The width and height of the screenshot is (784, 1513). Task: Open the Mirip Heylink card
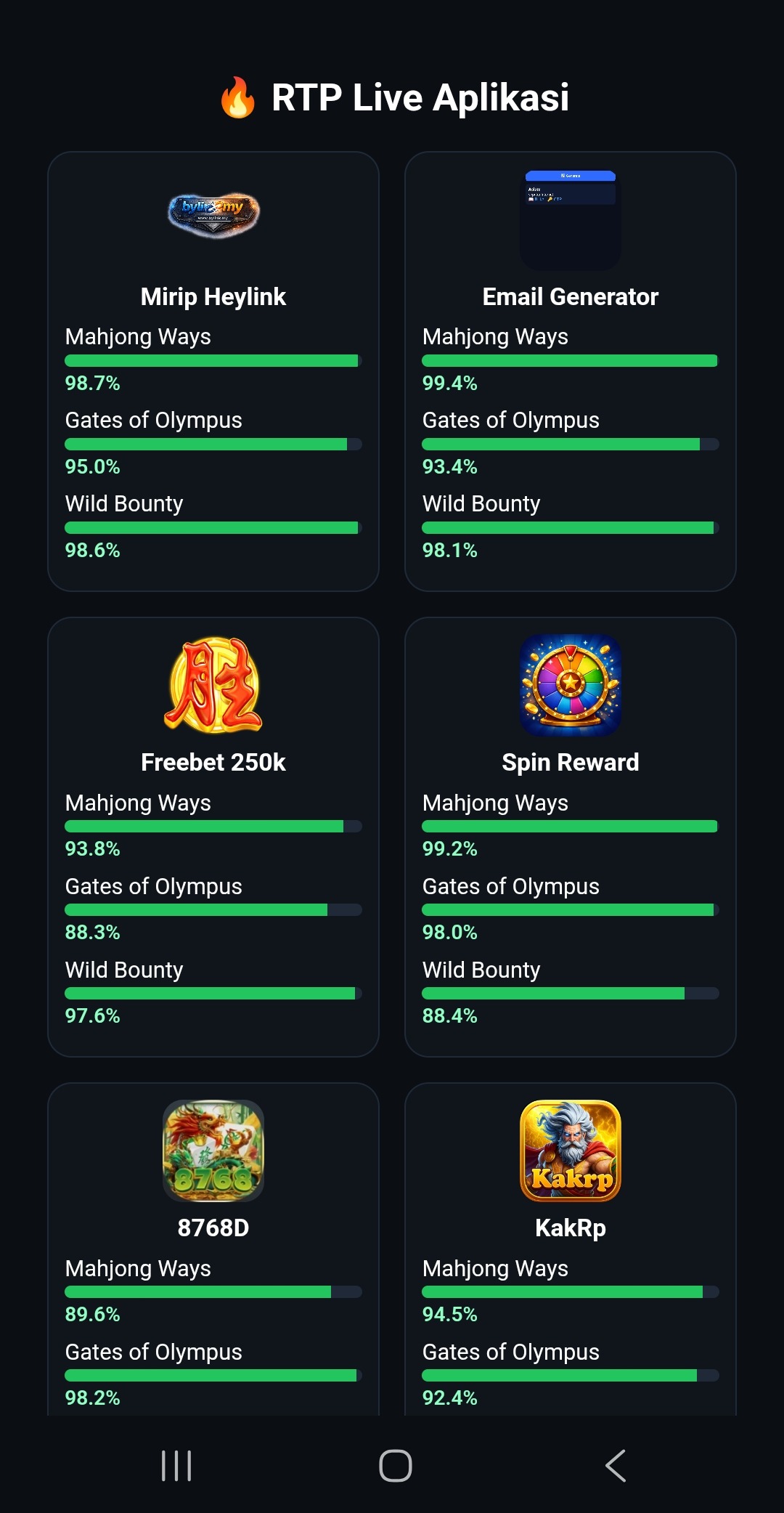tap(213, 296)
